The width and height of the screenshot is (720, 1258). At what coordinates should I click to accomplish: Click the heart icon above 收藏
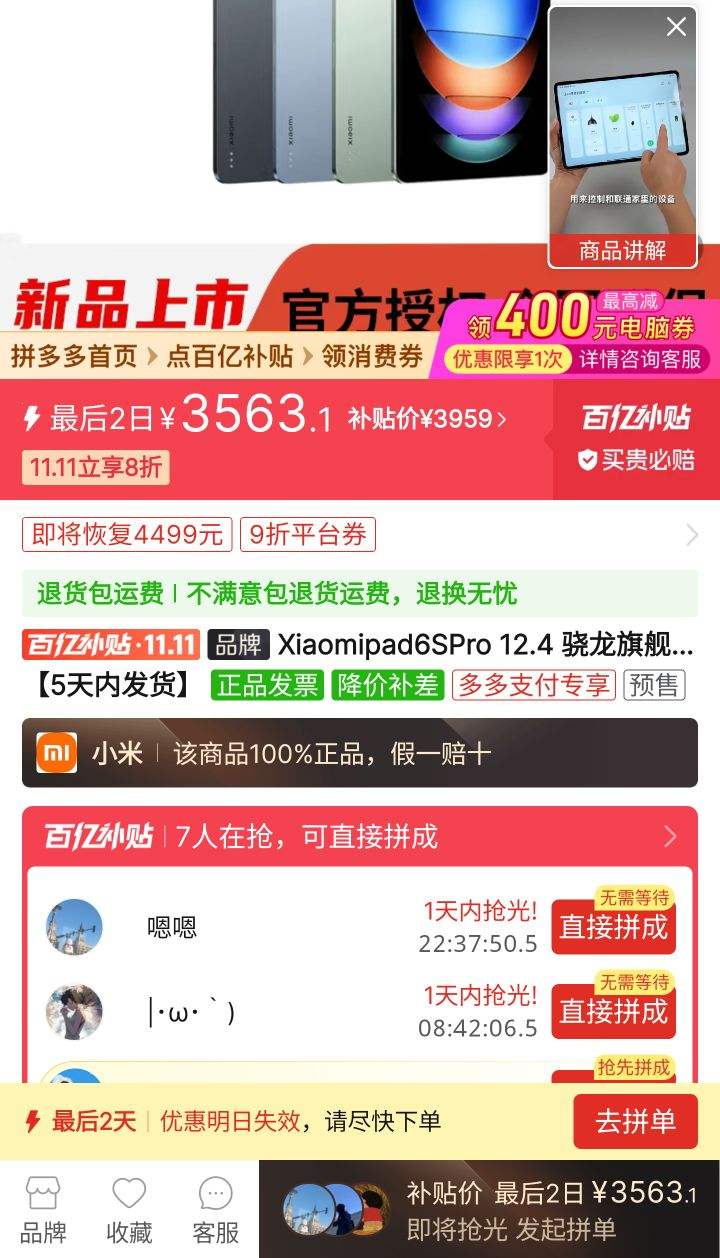pos(128,1193)
